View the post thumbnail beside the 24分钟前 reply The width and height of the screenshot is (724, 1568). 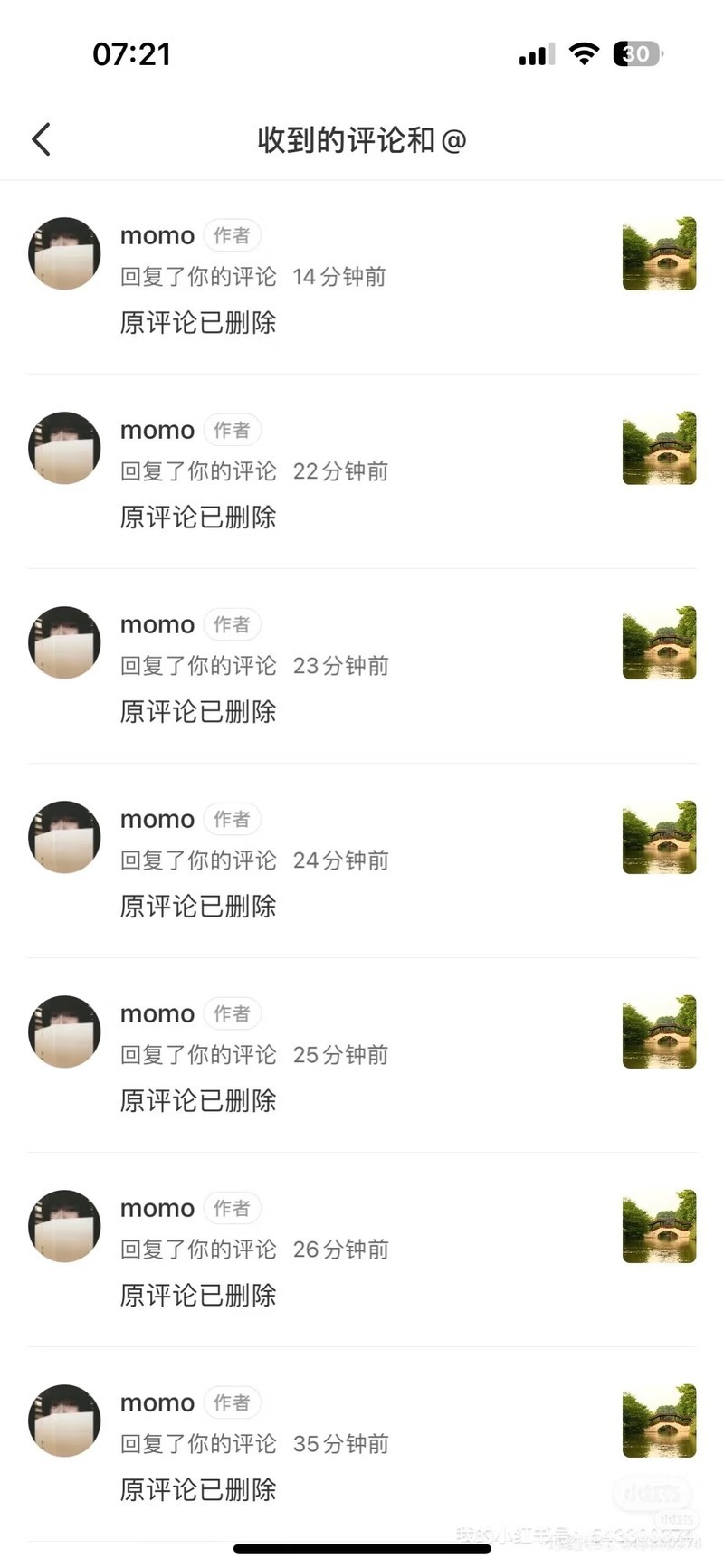[x=659, y=837]
